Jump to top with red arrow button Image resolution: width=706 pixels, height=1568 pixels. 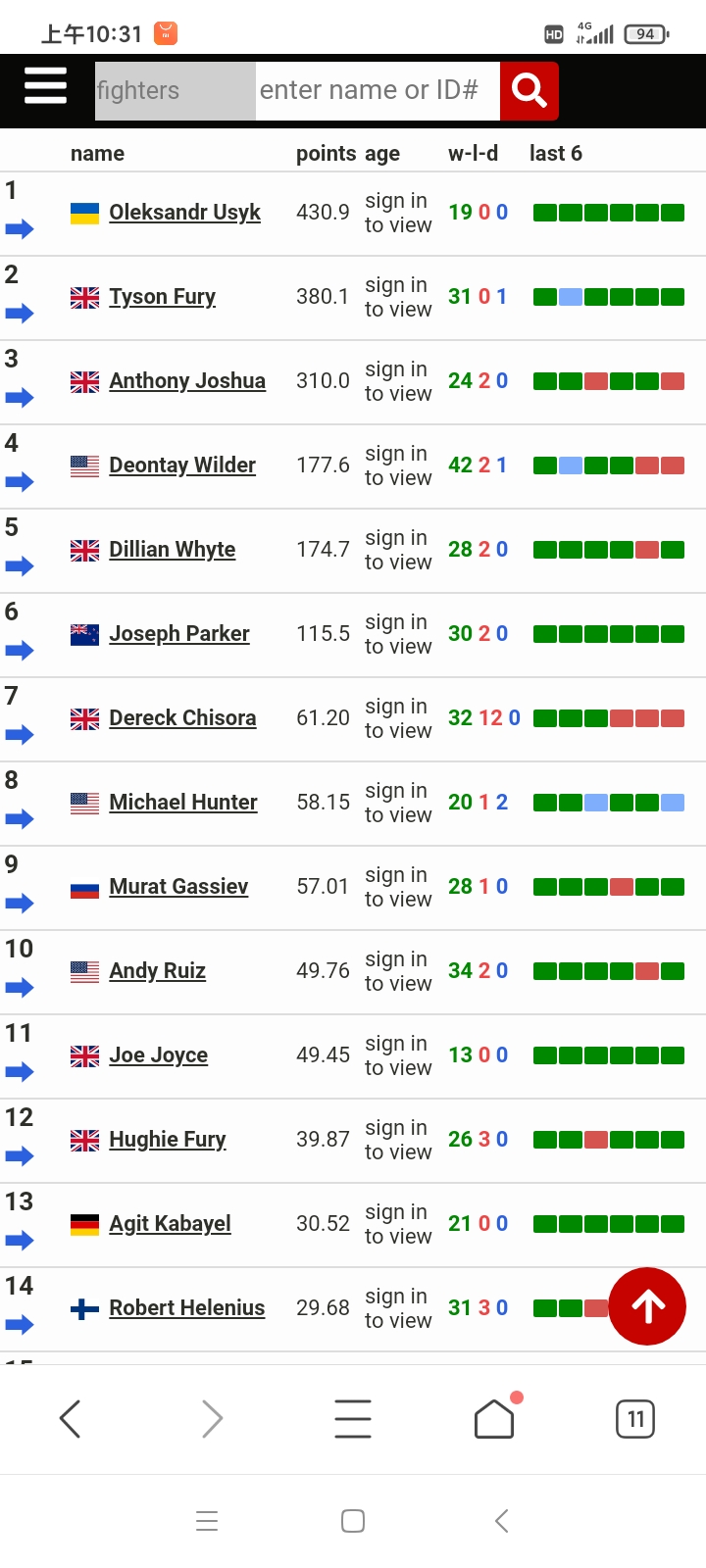pos(647,1306)
